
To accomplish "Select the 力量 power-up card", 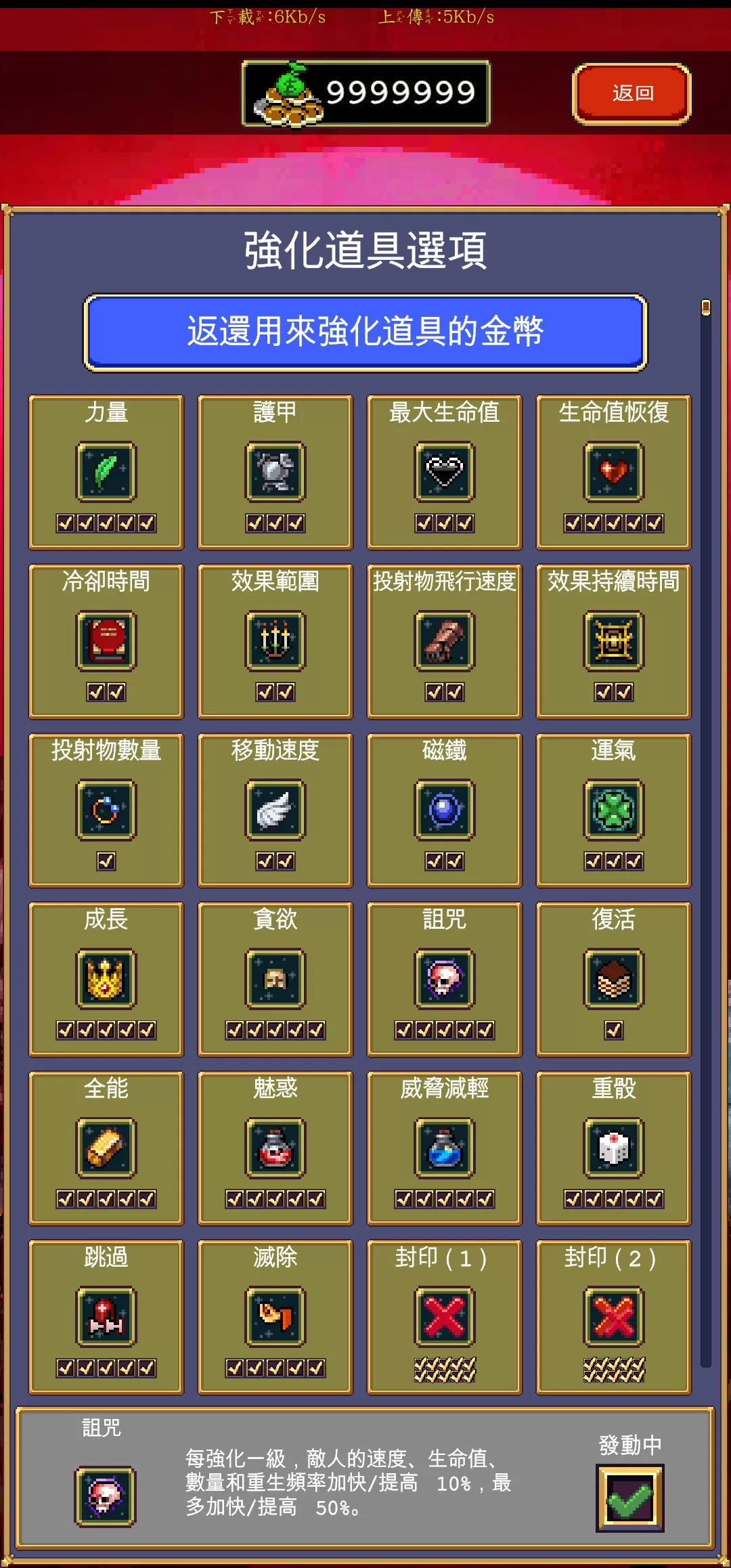I will pyautogui.click(x=106, y=472).
